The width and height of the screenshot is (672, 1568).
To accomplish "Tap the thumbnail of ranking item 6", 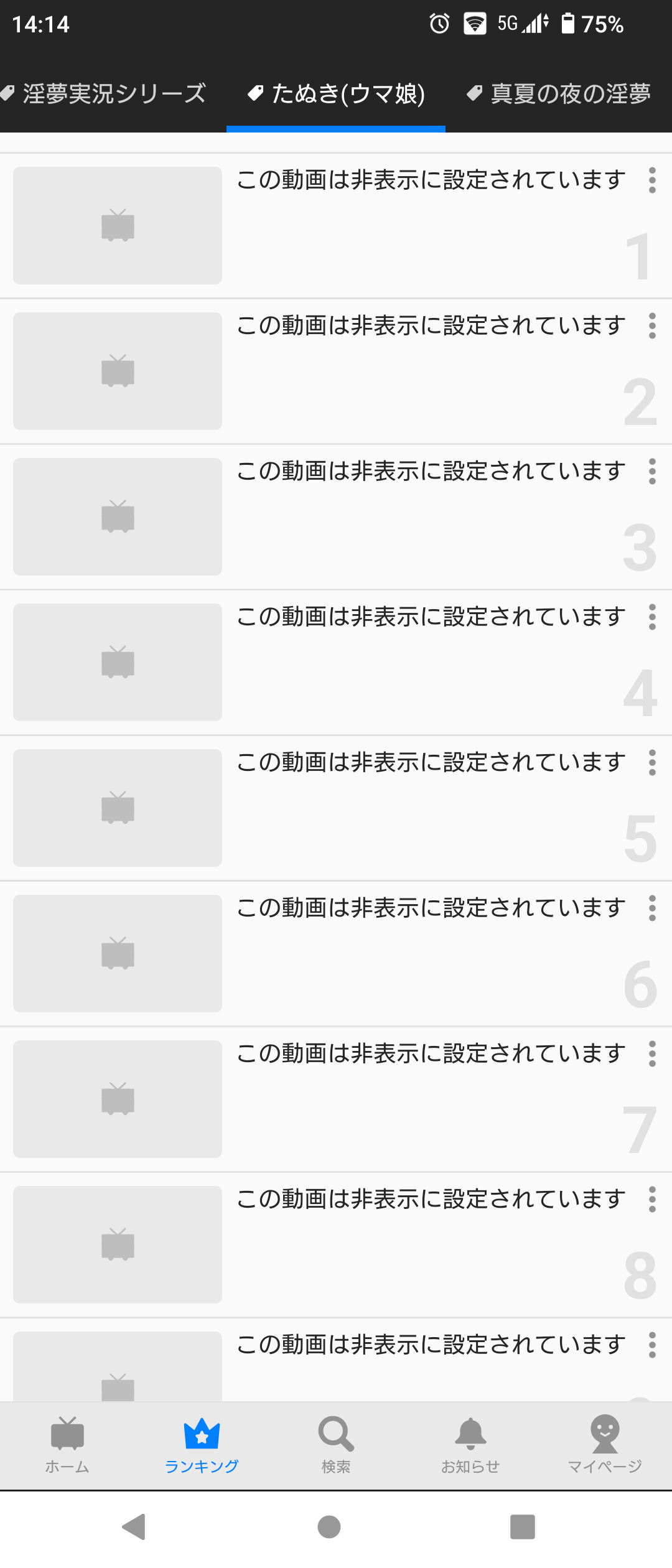I will tap(117, 954).
